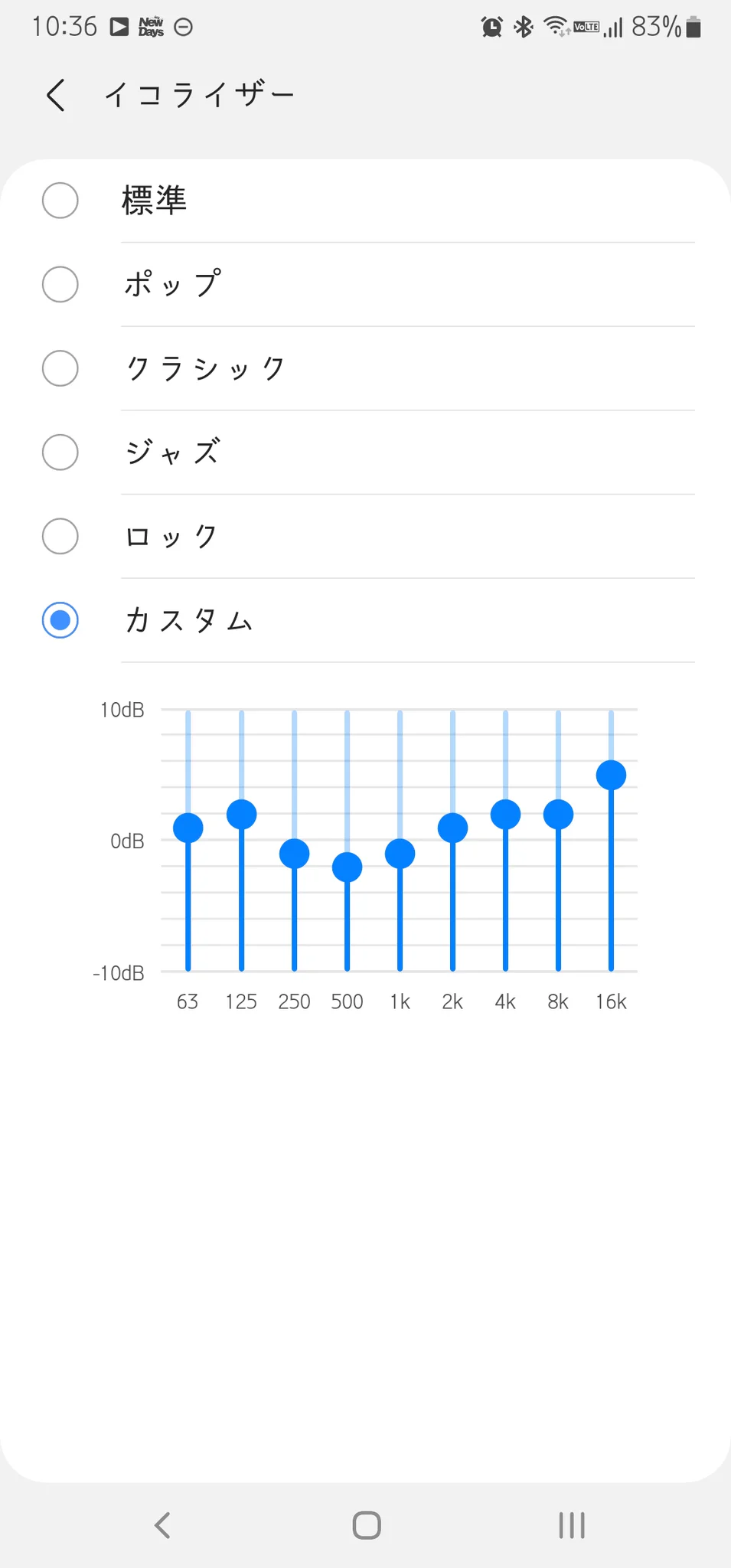Tap the 8k band slider knob

(x=558, y=815)
